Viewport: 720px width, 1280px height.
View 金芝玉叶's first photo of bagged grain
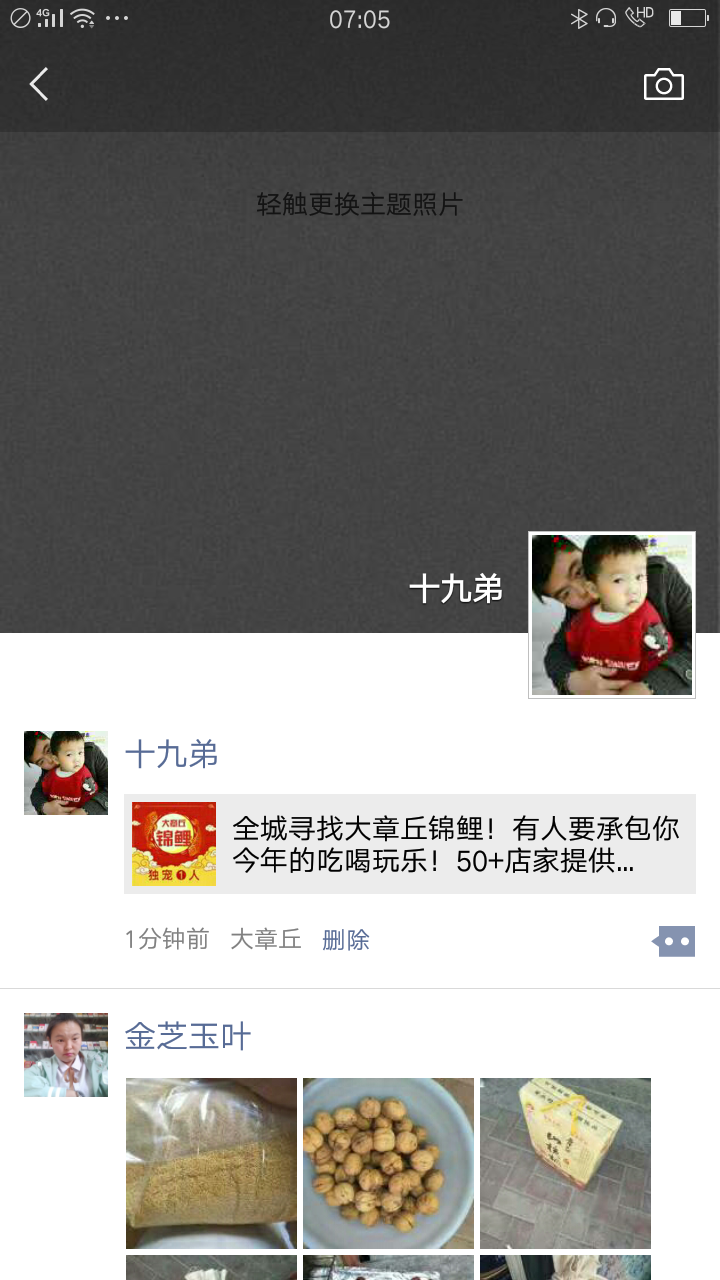pos(211,1162)
